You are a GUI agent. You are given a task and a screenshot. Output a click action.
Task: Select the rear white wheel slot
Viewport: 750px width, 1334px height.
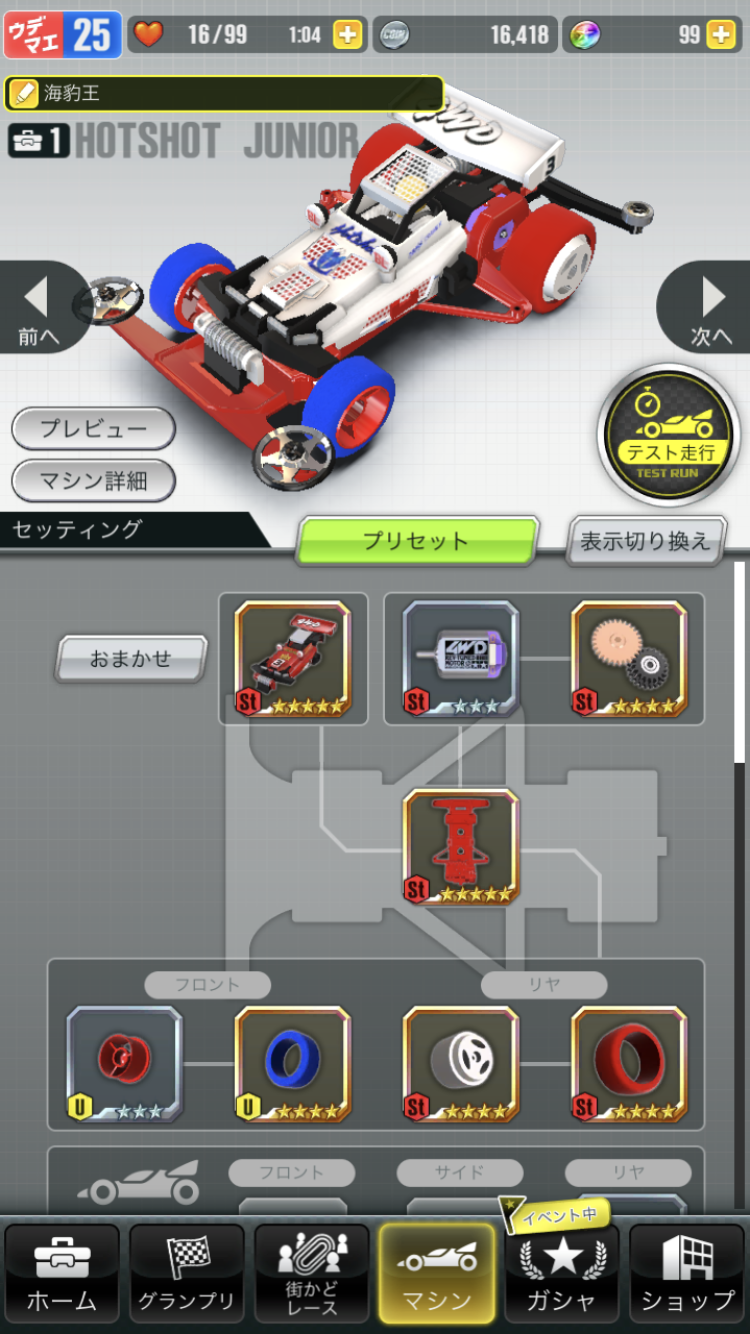click(x=461, y=1064)
